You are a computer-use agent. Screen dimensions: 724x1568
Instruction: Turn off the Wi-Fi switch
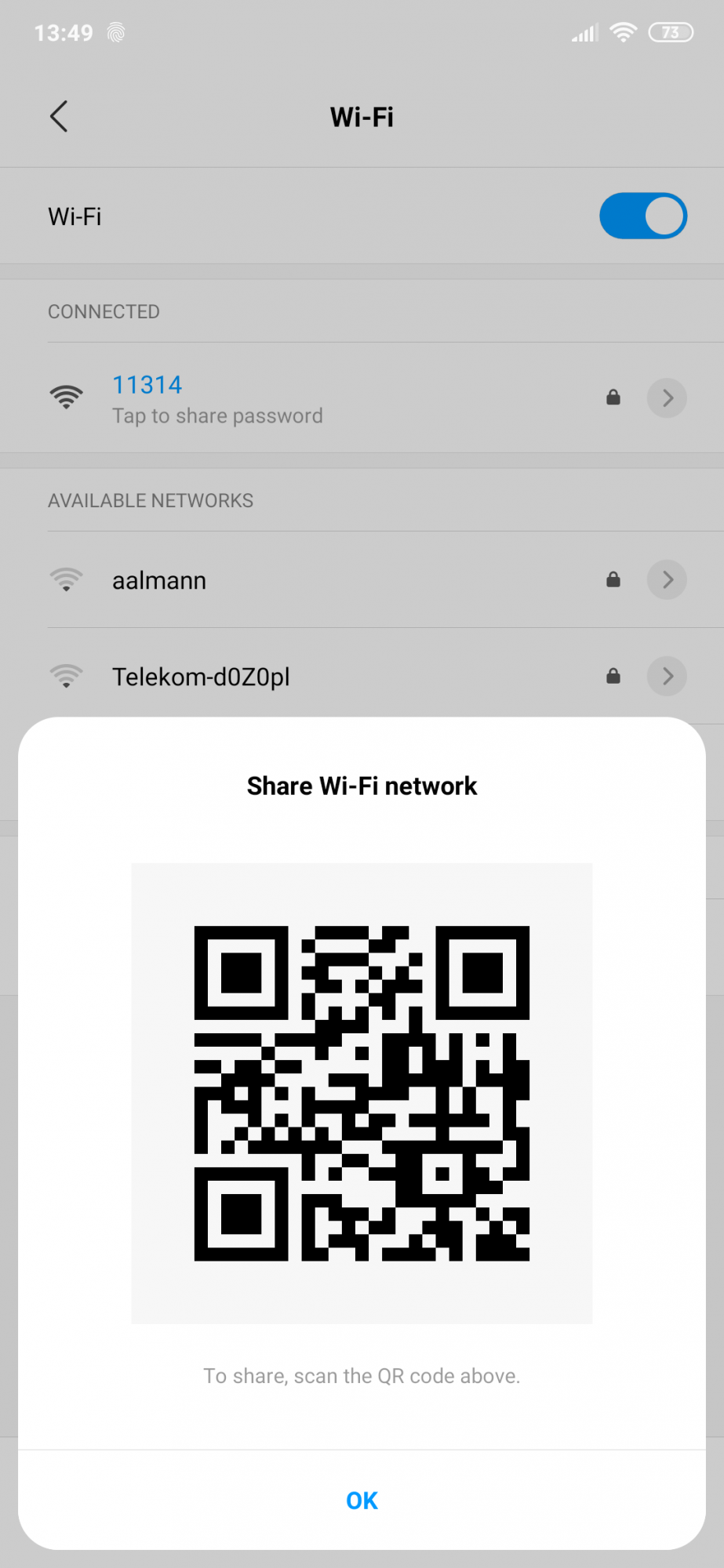coord(642,216)
